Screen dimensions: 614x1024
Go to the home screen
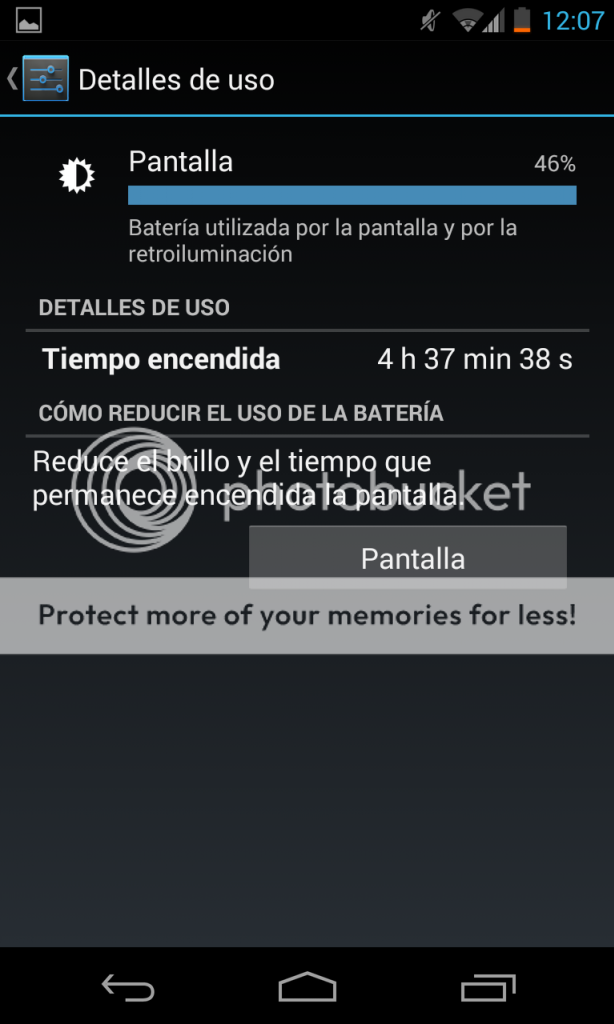pyautogui.click(x=307, y=988)
